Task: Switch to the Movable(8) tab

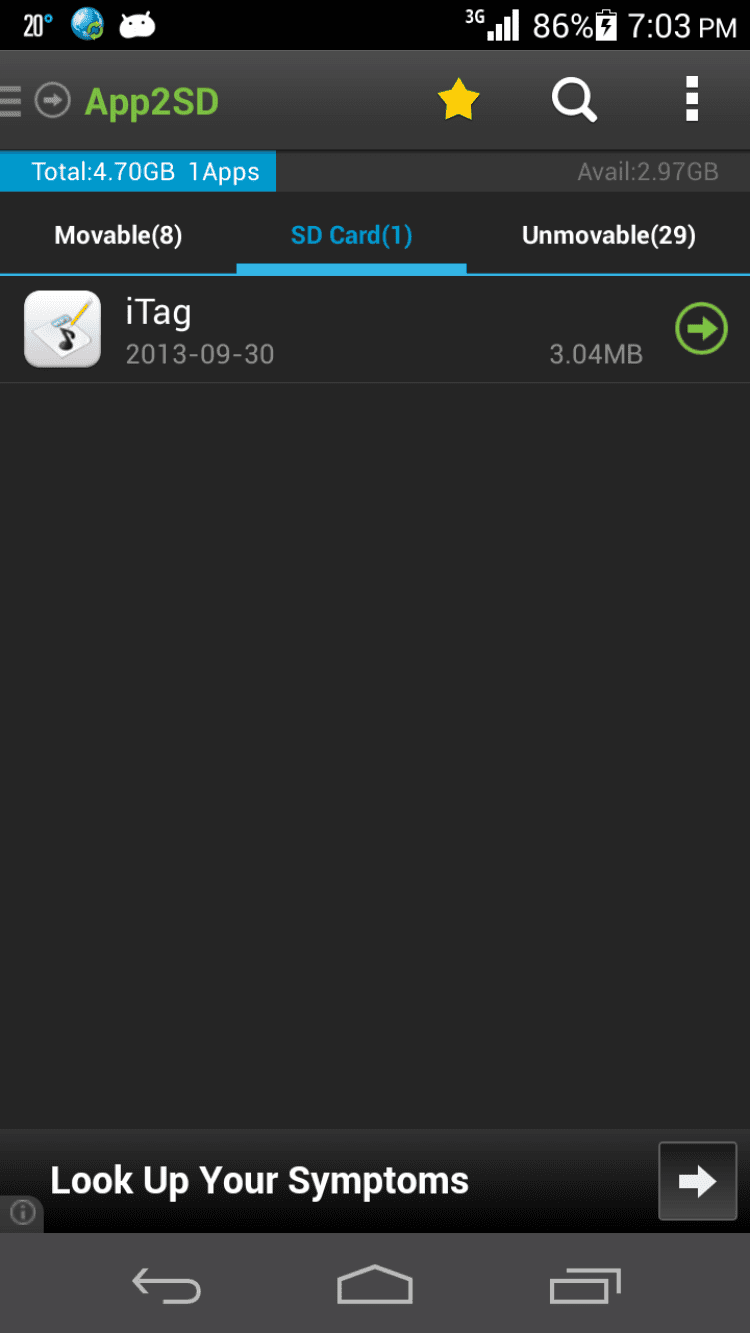Action: coord(118,236)
